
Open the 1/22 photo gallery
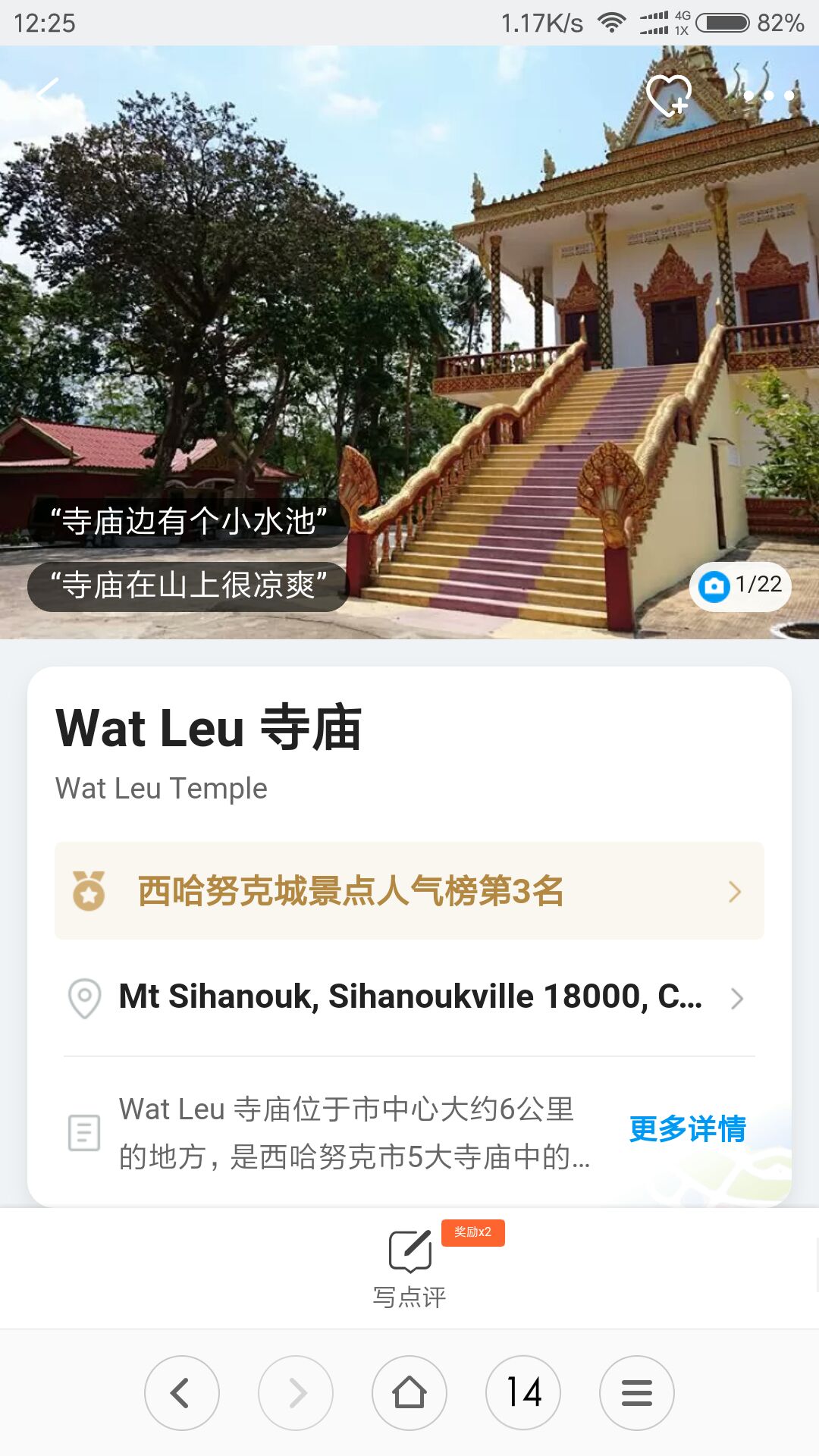coord(740,585)
